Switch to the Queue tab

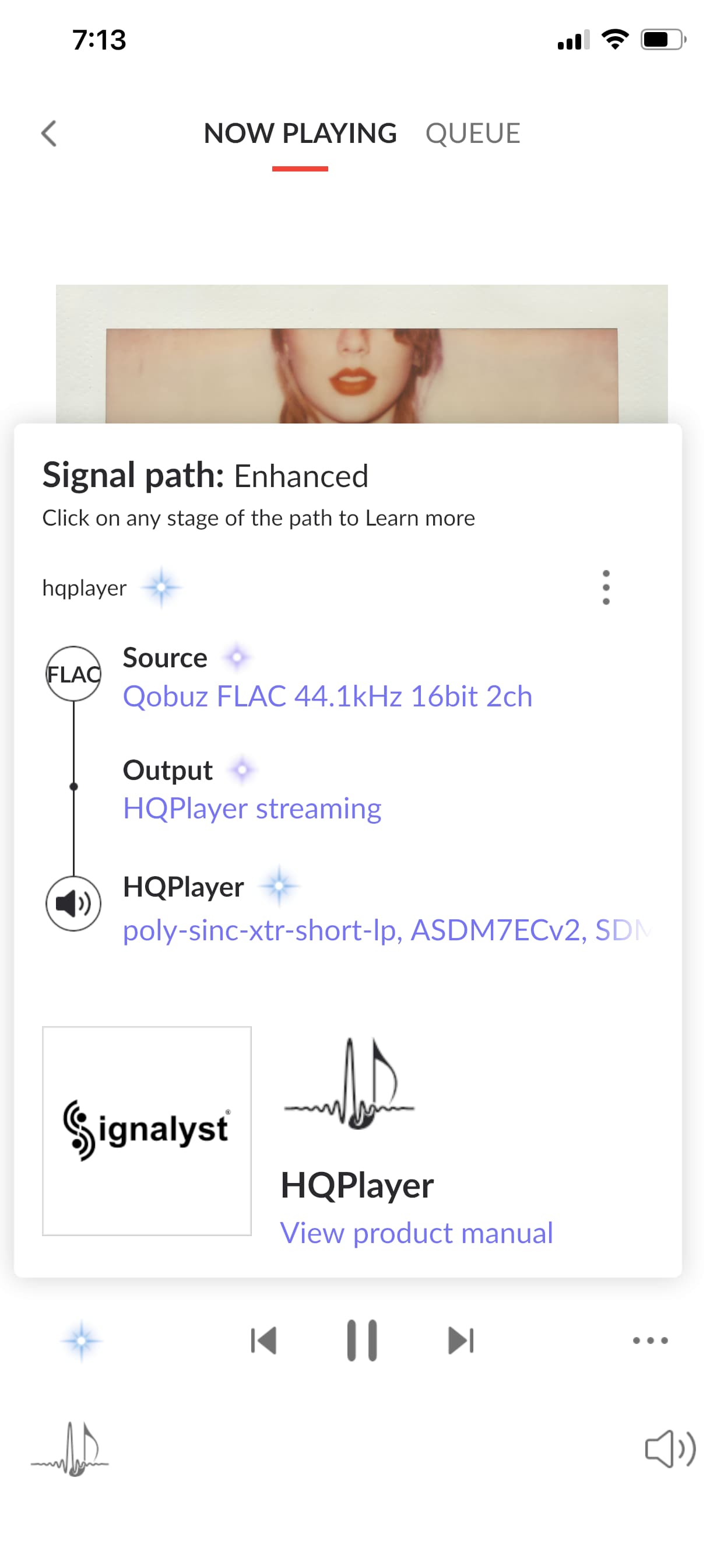472,134
